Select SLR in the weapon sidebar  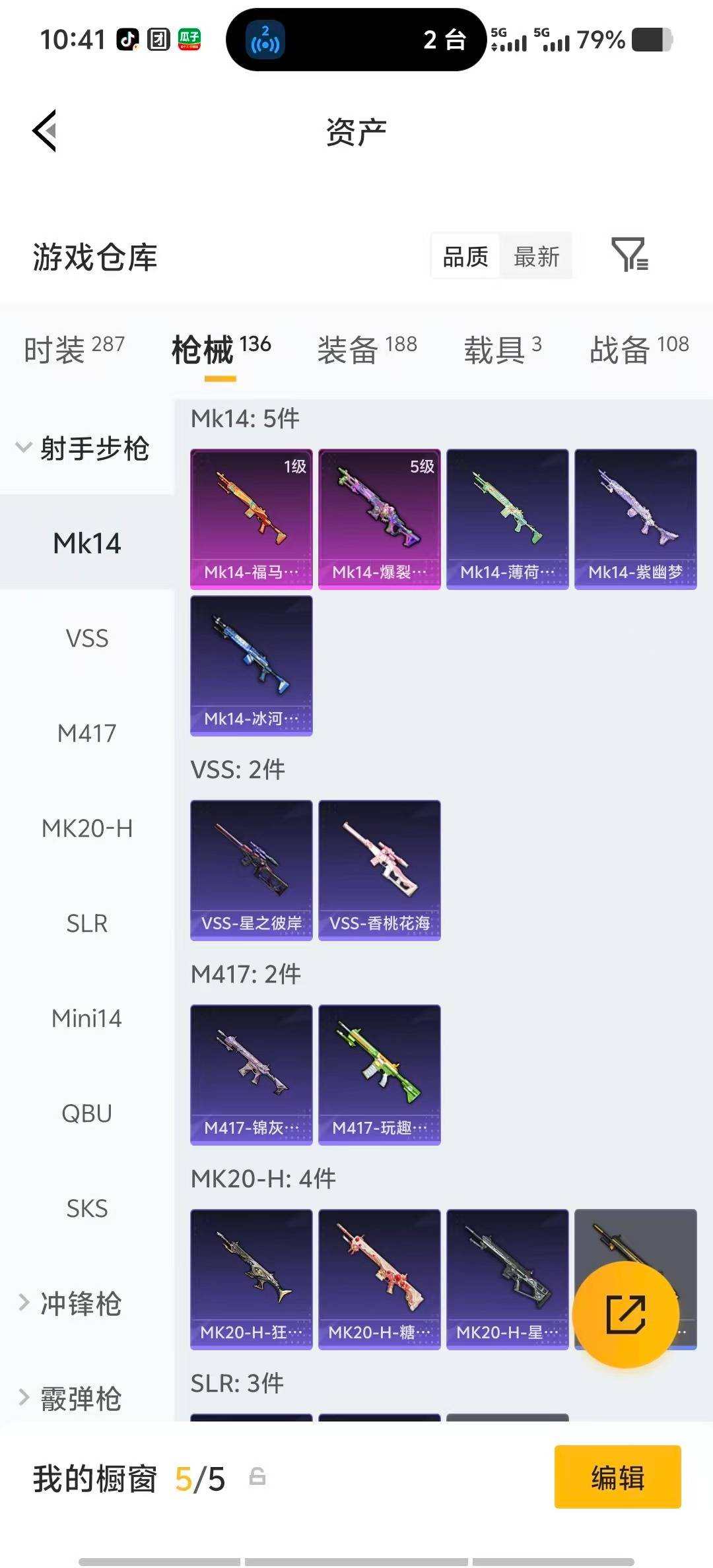coord(86,923)
